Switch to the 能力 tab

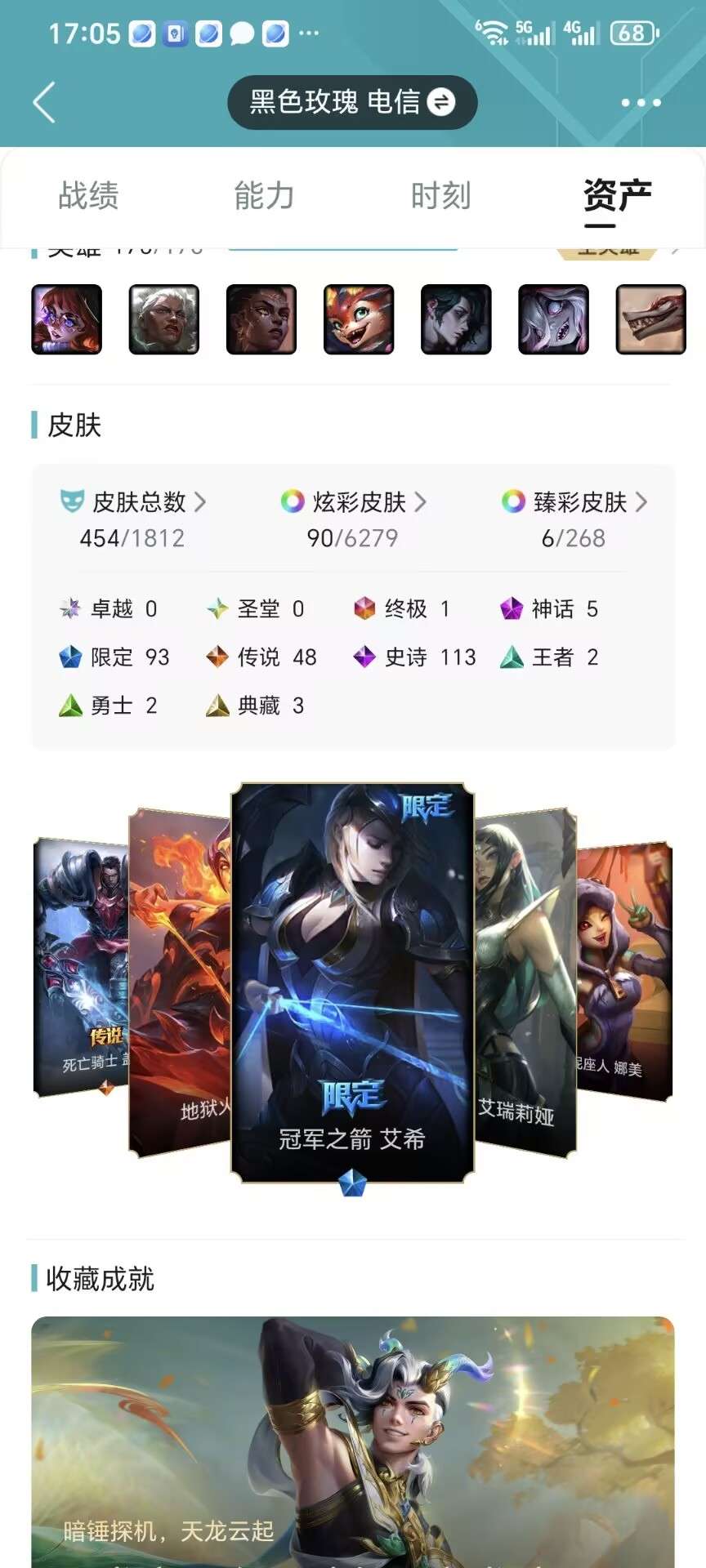264,196
